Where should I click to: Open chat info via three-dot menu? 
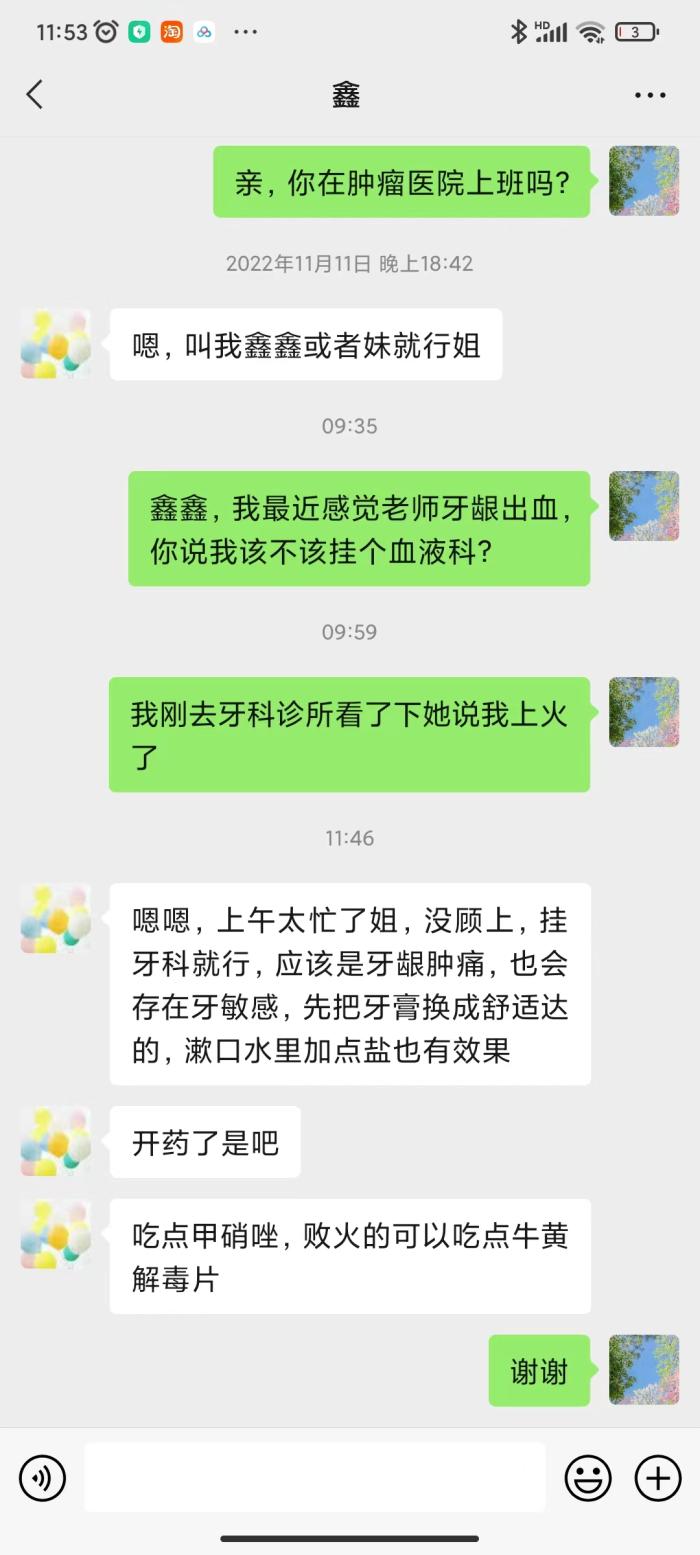pos(650,95)
